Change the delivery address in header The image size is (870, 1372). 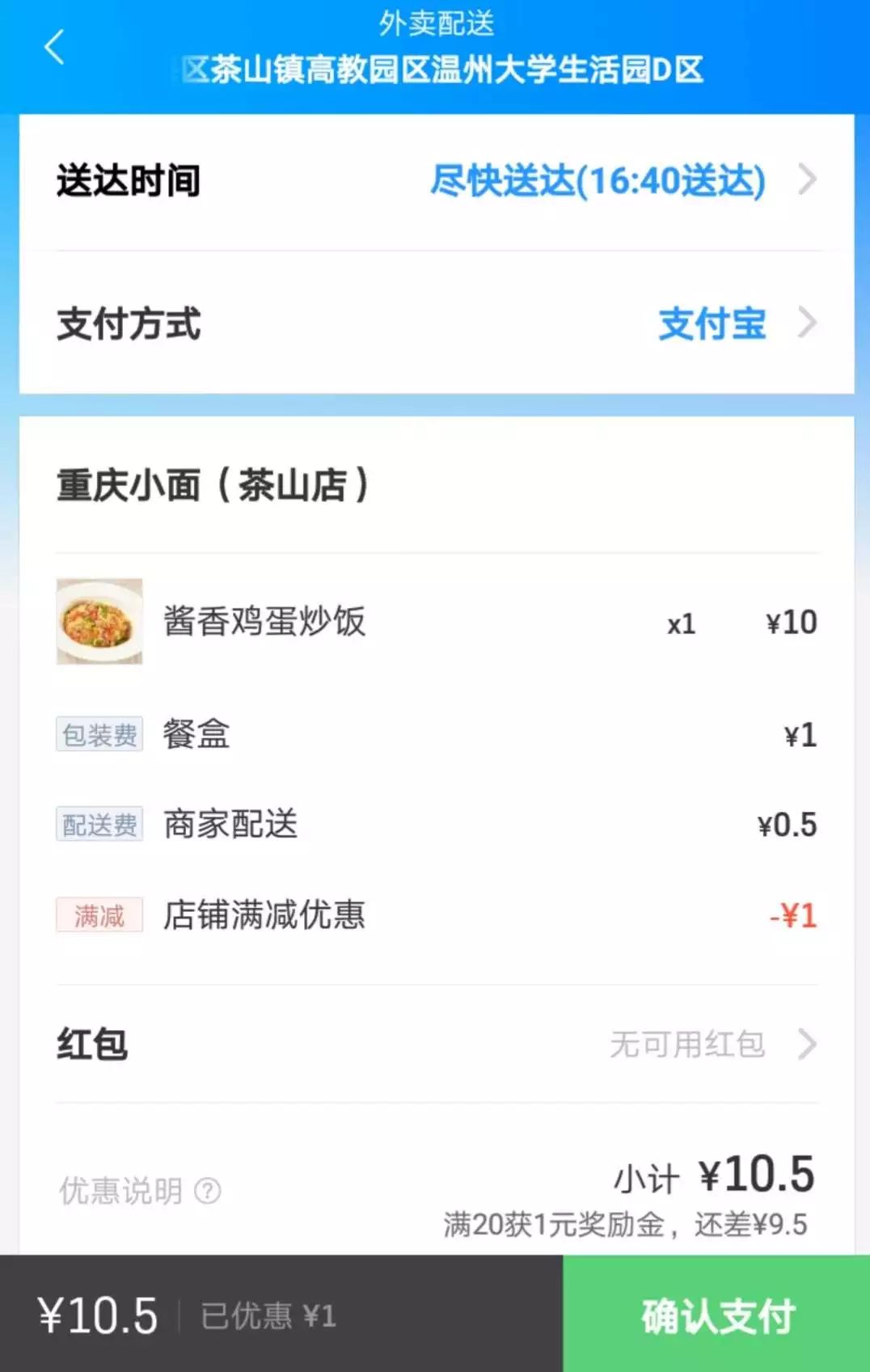pos(441,70)
